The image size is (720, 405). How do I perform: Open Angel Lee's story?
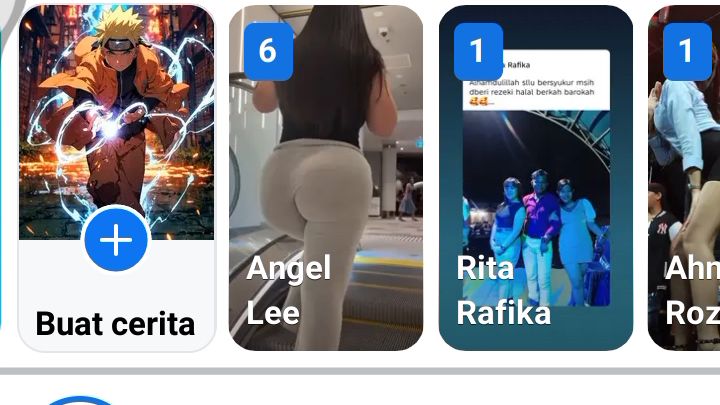326,180
